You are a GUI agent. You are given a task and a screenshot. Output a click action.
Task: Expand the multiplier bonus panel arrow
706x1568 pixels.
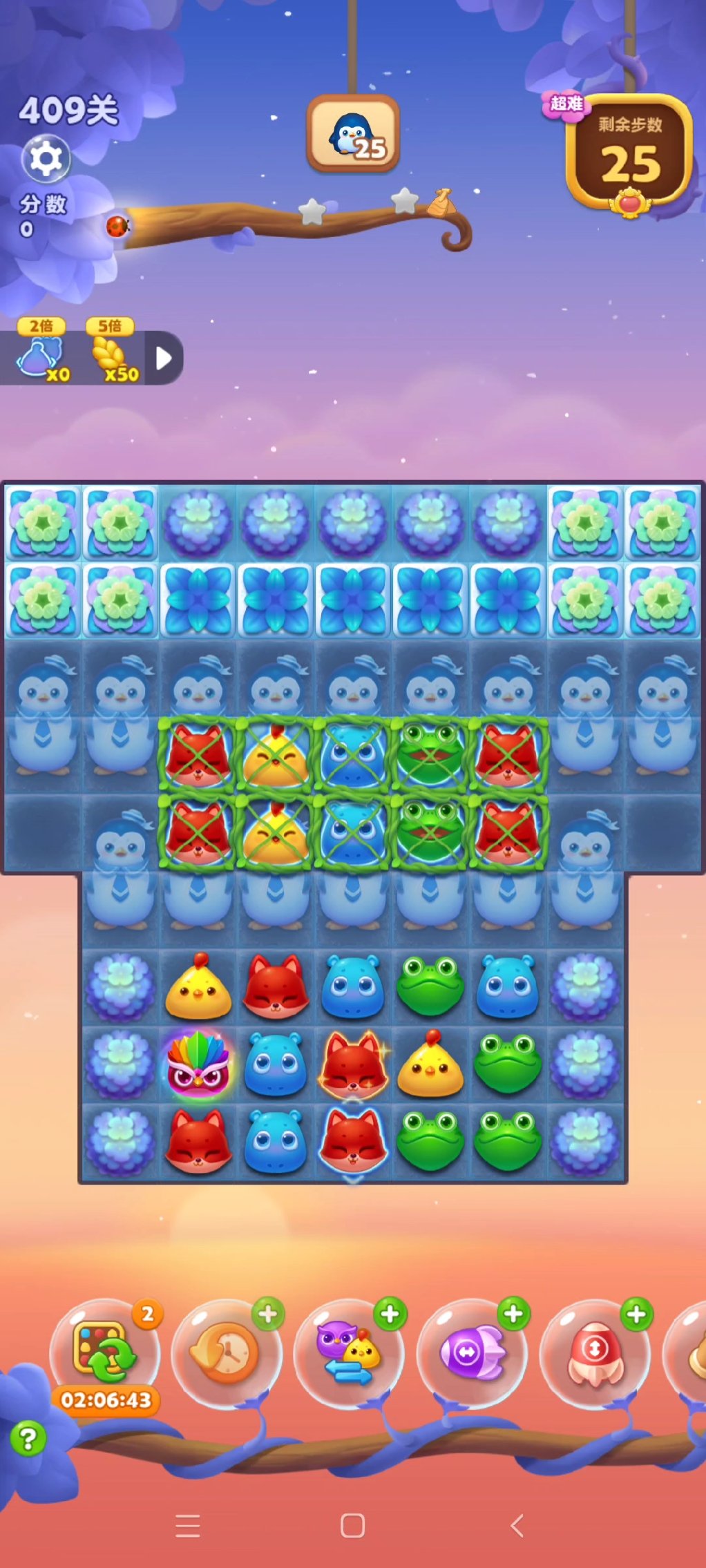(164, 358)
